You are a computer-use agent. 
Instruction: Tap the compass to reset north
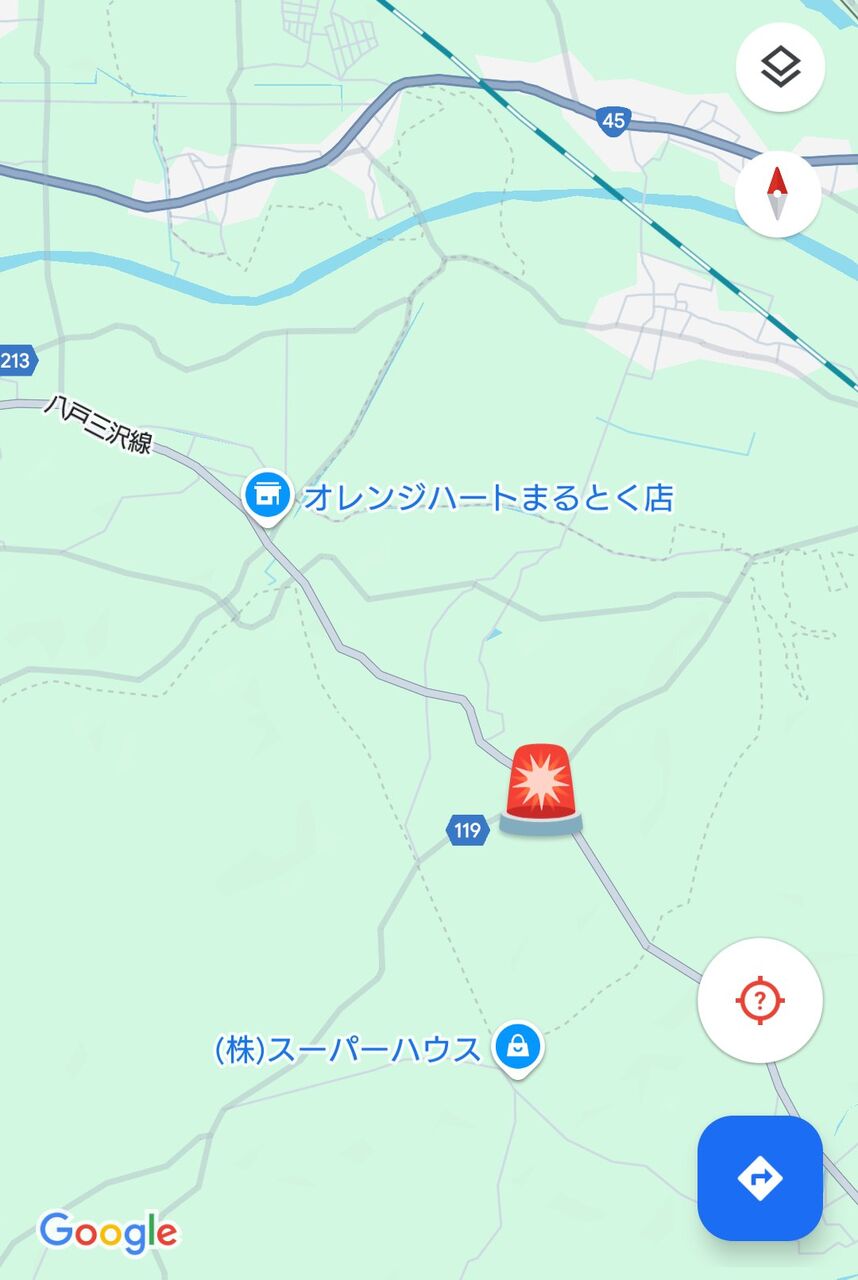(778, 194)
